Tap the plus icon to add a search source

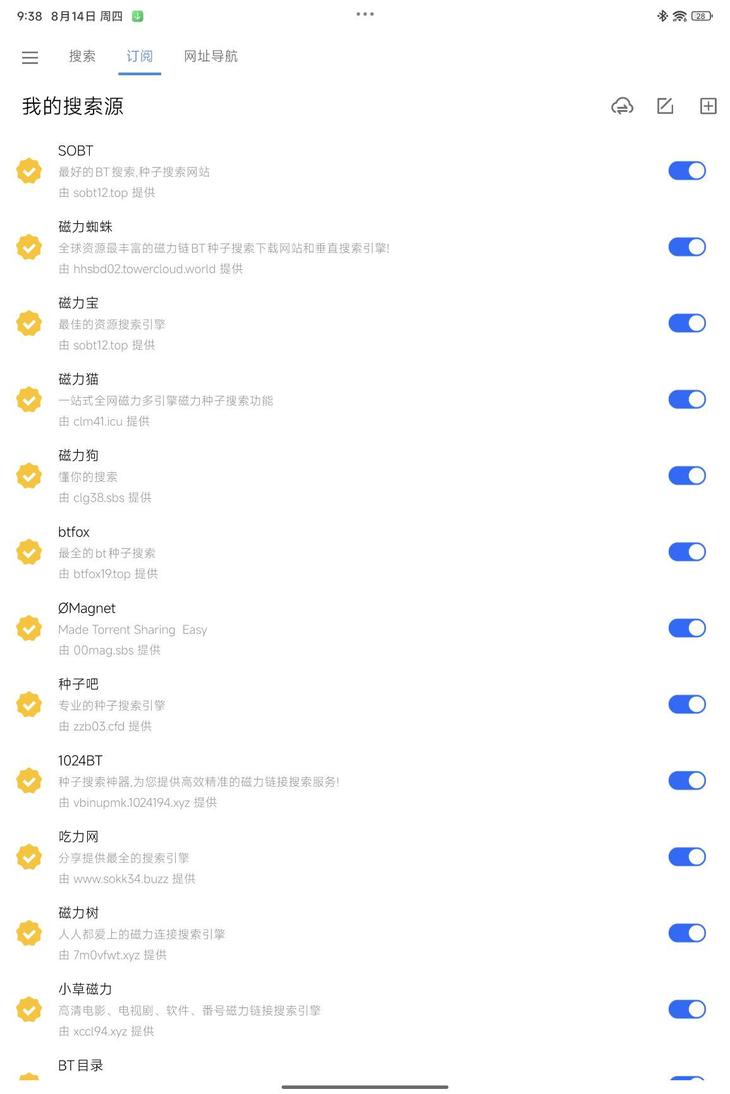[708, 105]
